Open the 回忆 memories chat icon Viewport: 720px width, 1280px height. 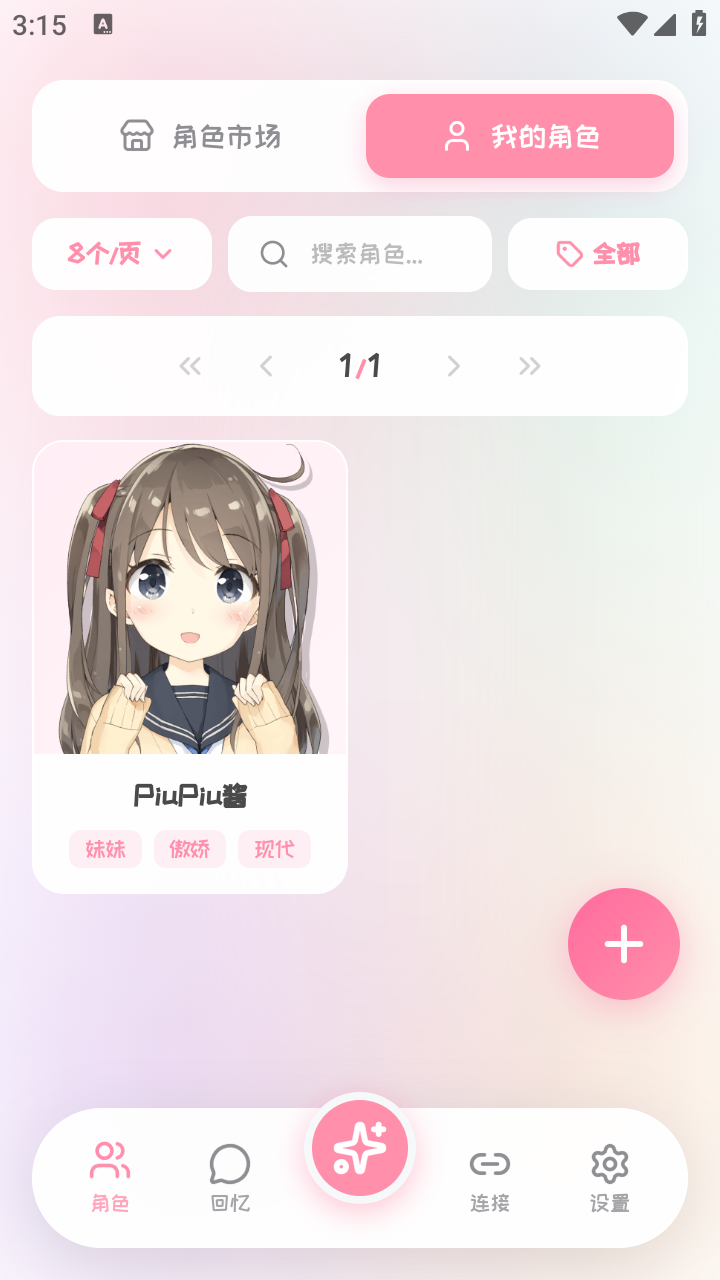pos(229,1163)
